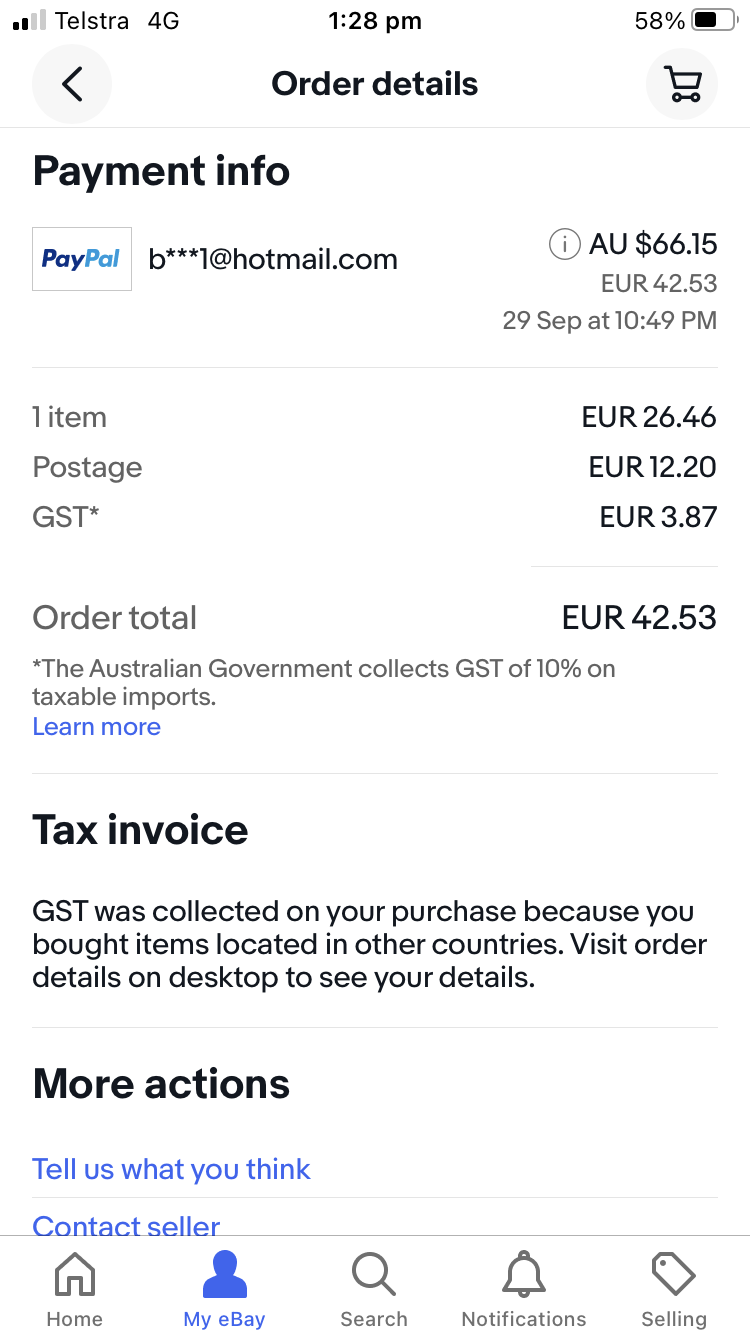Open the Notifications tab
The image size is (750, 1334).
tap(524, 1290)
